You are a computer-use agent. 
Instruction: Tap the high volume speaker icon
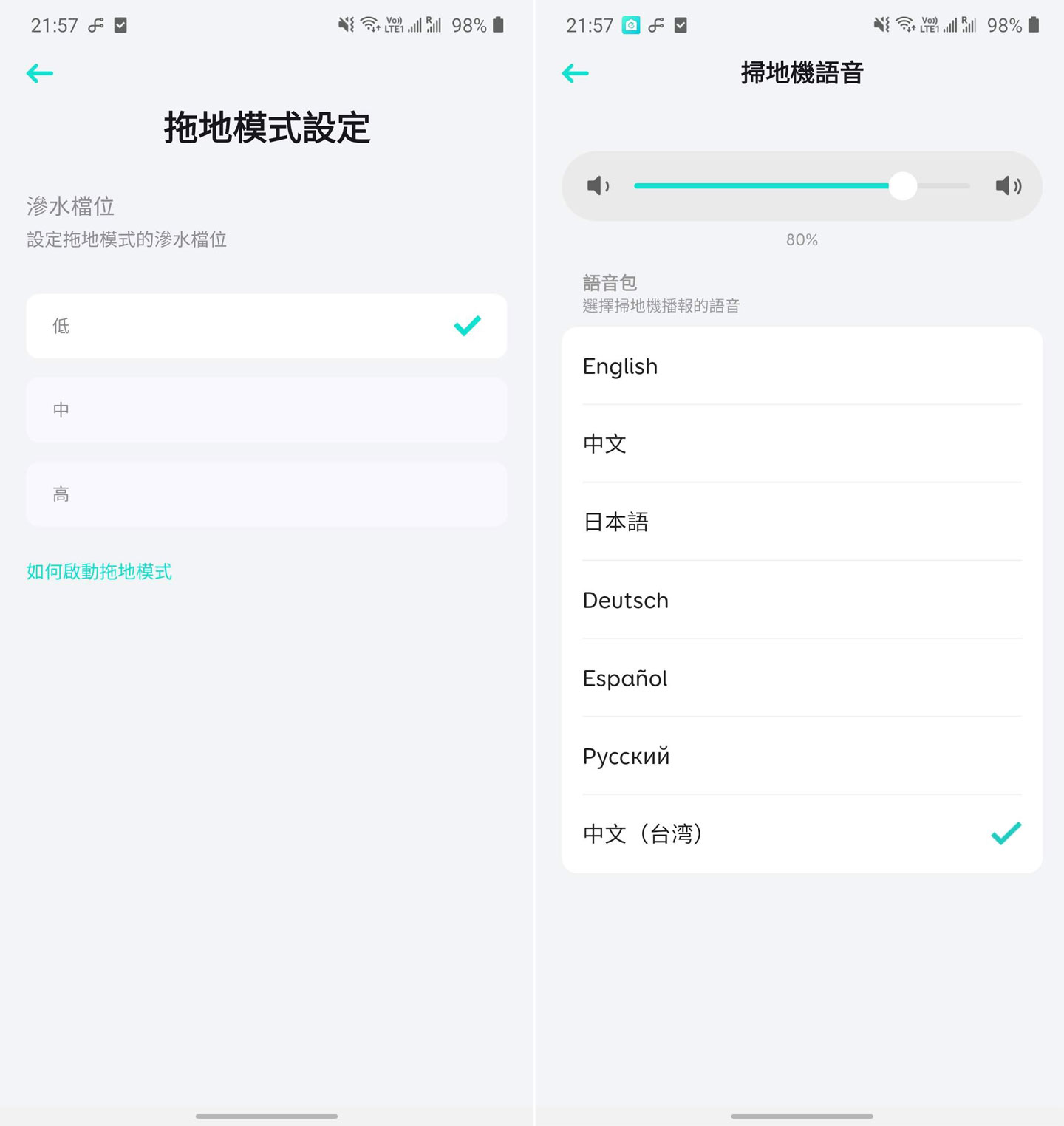pos(1008,186)
